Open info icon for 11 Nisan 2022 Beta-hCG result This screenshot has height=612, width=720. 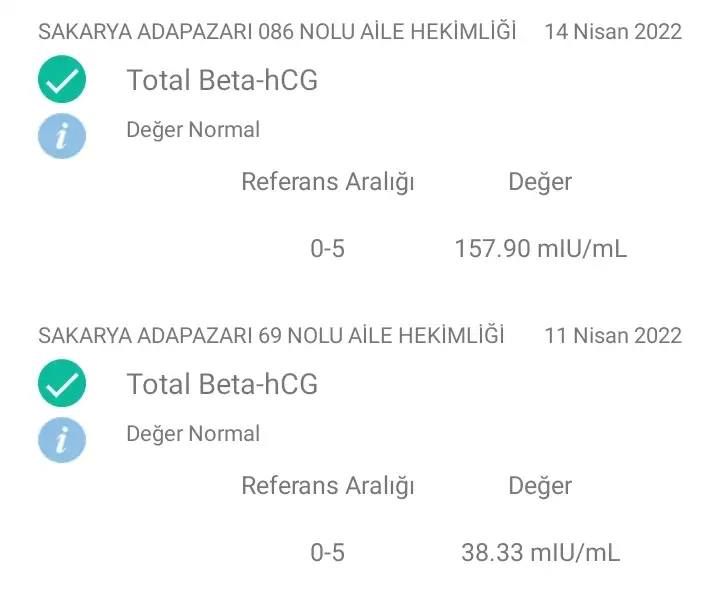pyautogui.click(x=62, y=439)
